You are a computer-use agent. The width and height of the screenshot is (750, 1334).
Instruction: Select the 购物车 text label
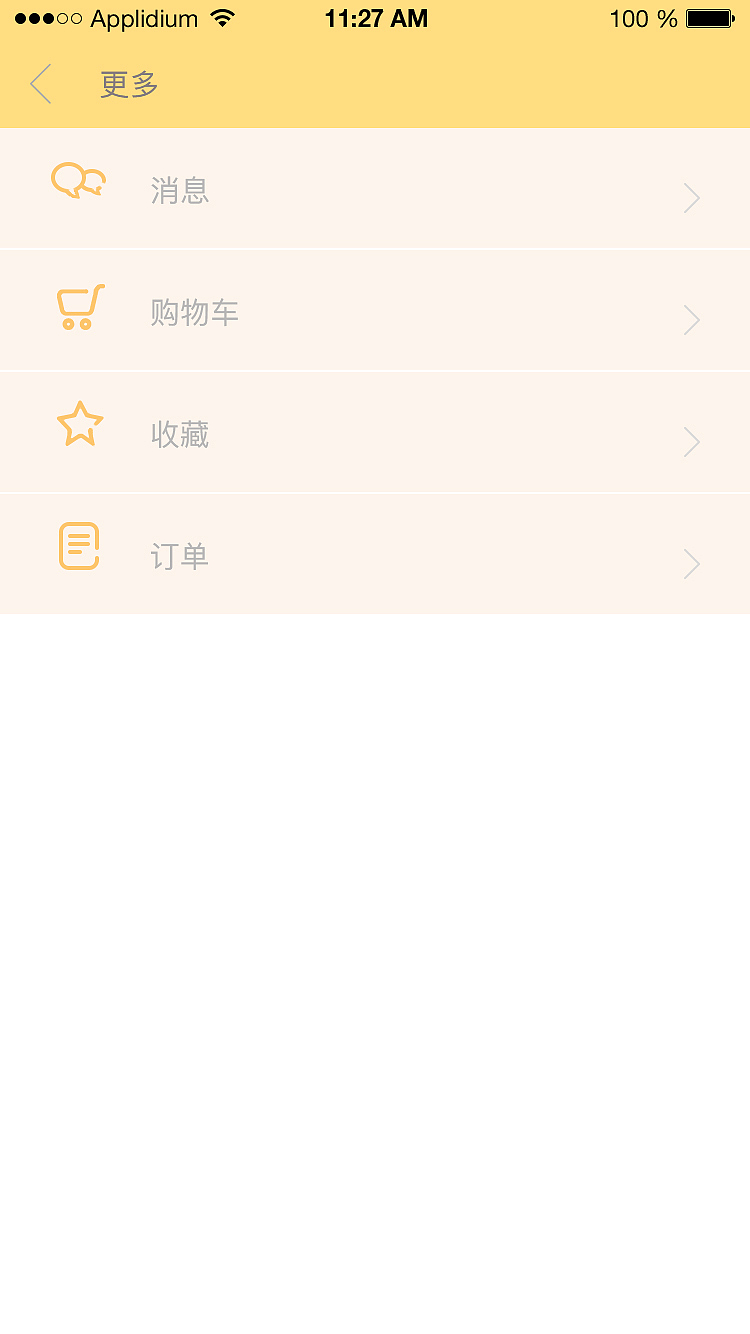(195, 312)
